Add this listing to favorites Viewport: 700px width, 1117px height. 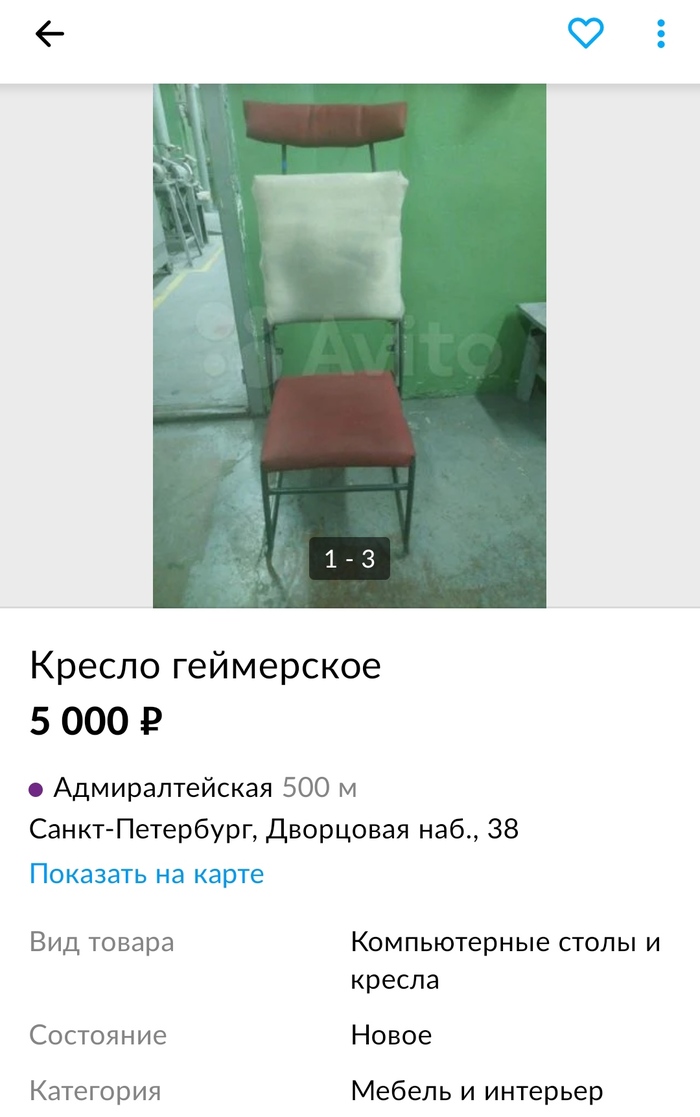click(585, 34)
